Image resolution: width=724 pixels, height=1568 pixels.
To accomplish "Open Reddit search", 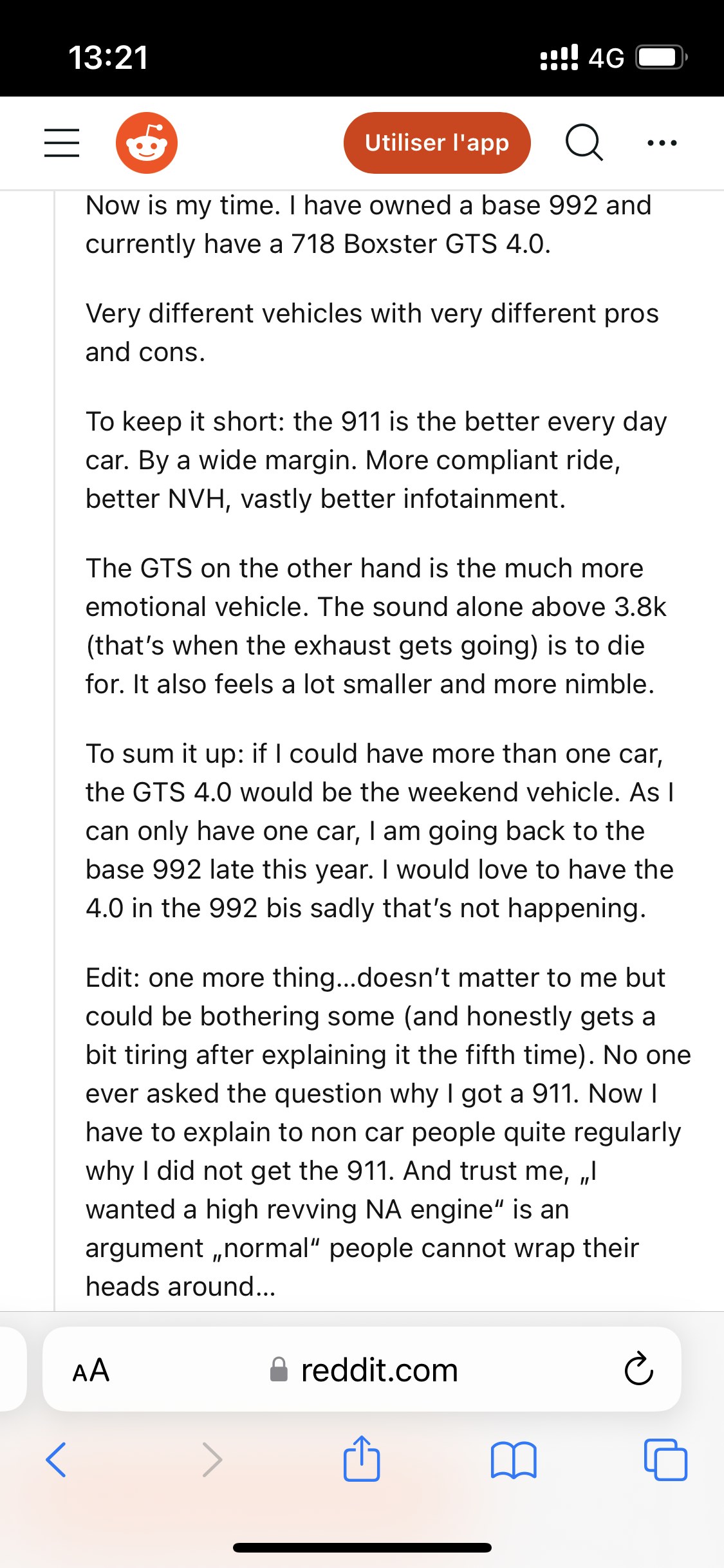I will point(584,143).
